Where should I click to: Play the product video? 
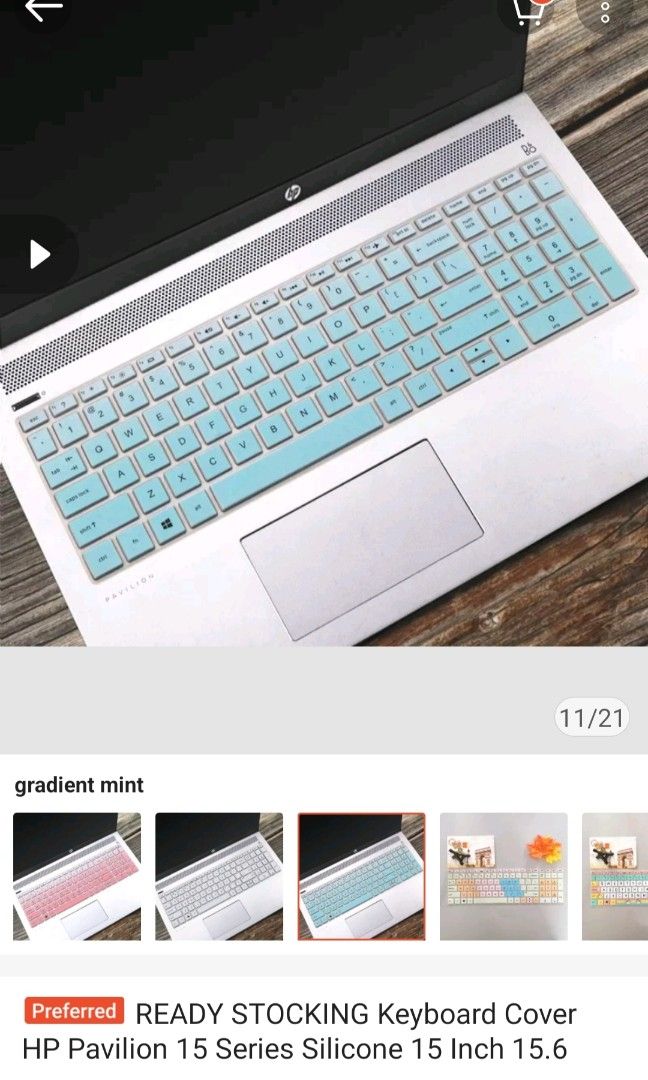click(39, 254)
